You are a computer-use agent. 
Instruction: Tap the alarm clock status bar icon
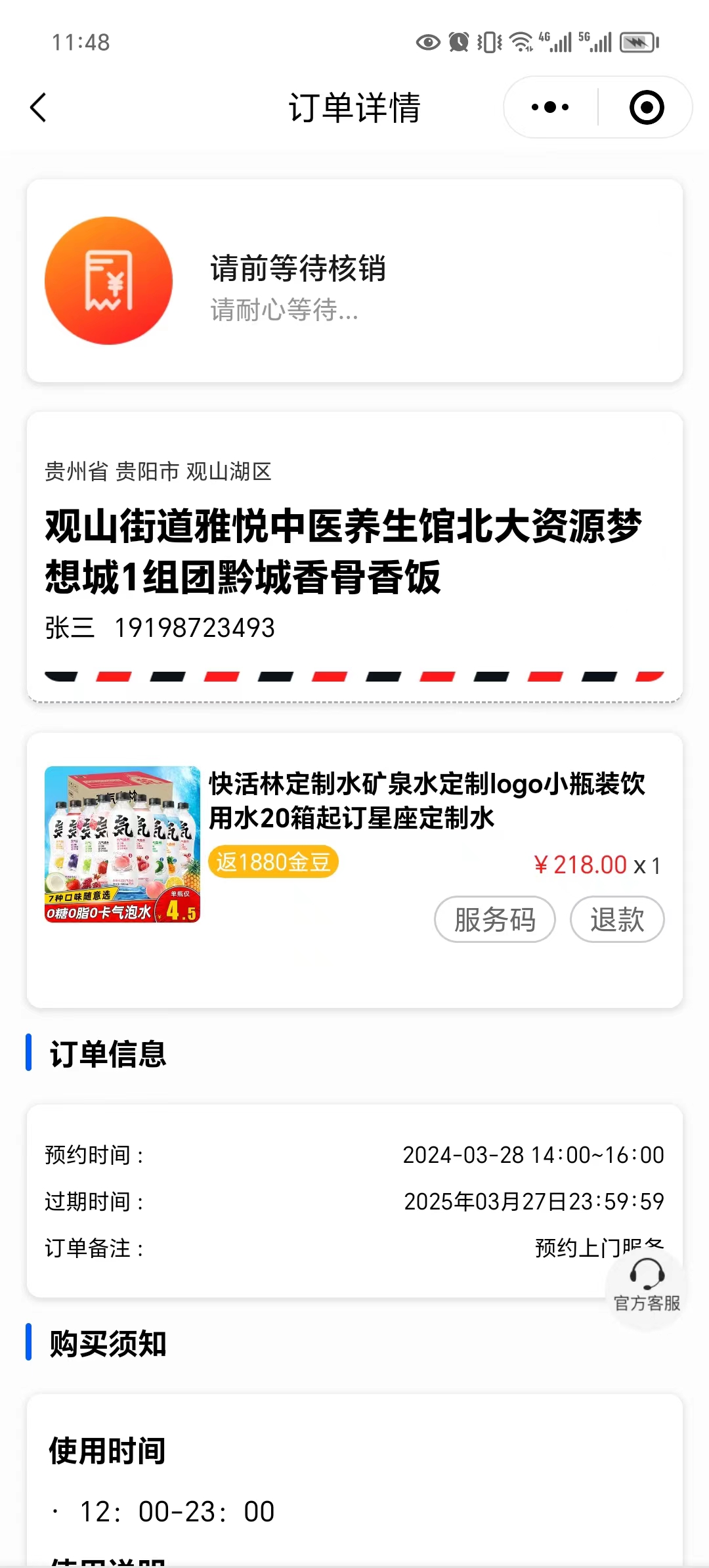(x=458, y=41)
